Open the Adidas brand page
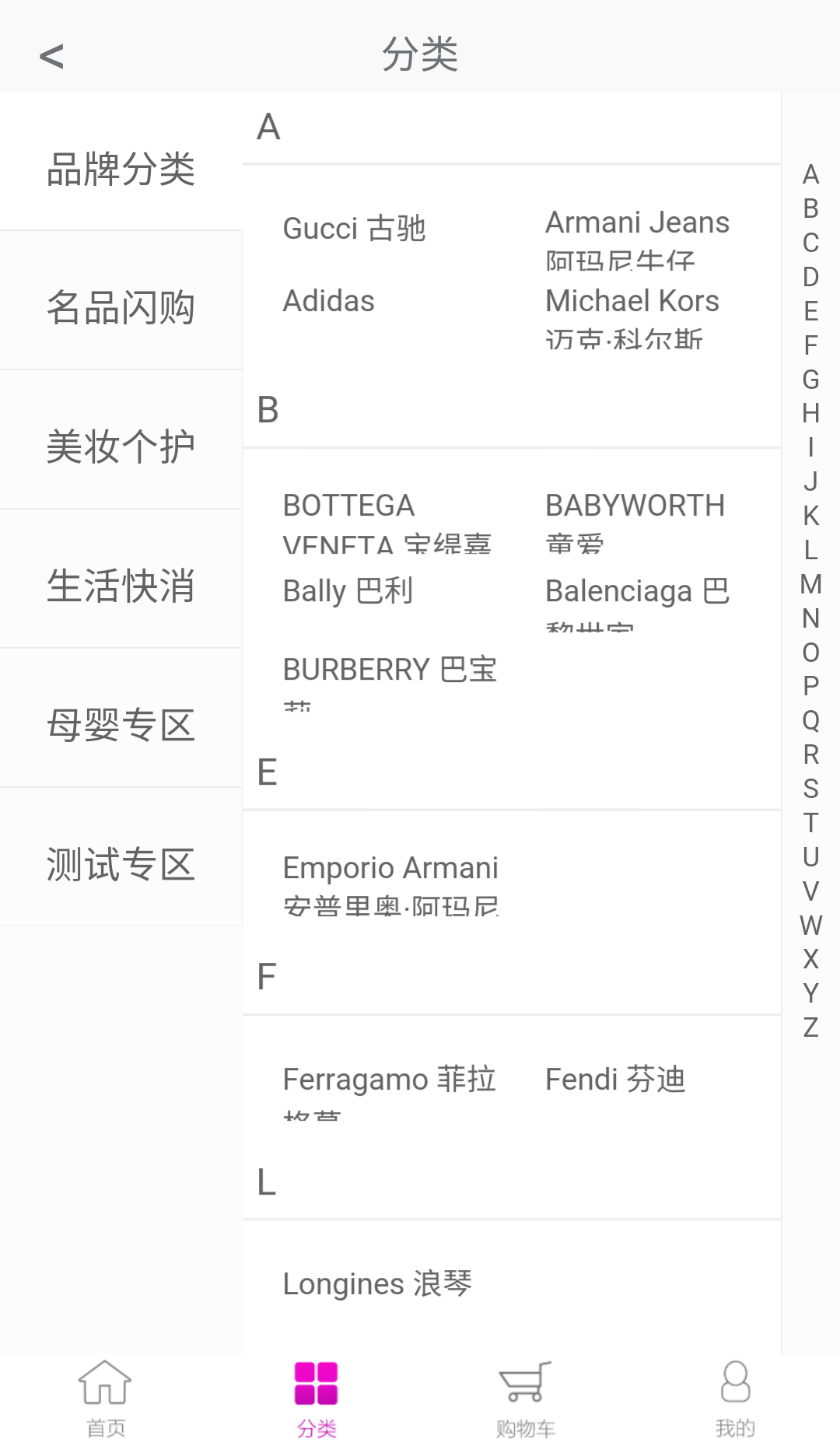 pos(327,300)
